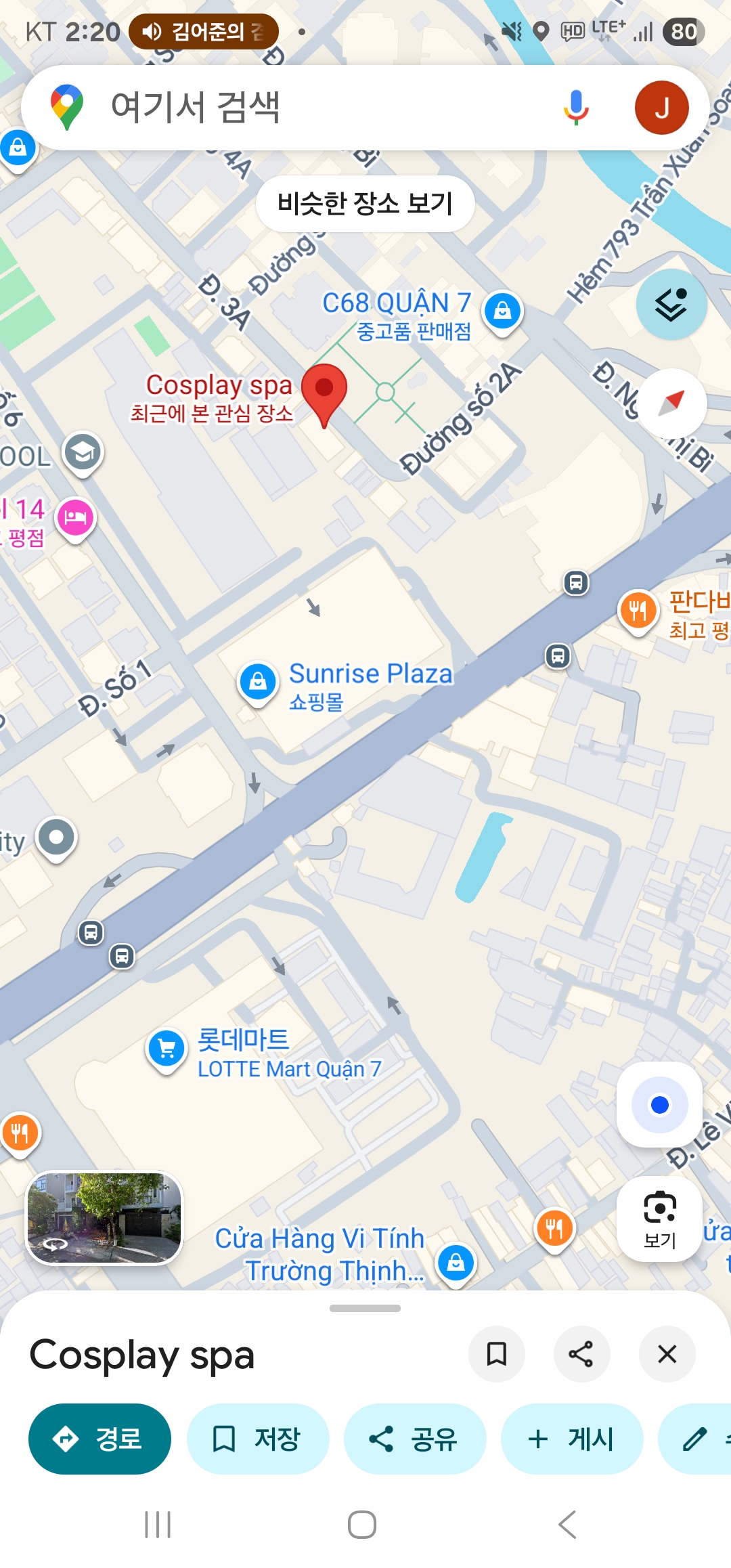This screenshot has height=1568, width=731.
Task: Open the Street View thumbnail
Action: [x=105, y=1218]
